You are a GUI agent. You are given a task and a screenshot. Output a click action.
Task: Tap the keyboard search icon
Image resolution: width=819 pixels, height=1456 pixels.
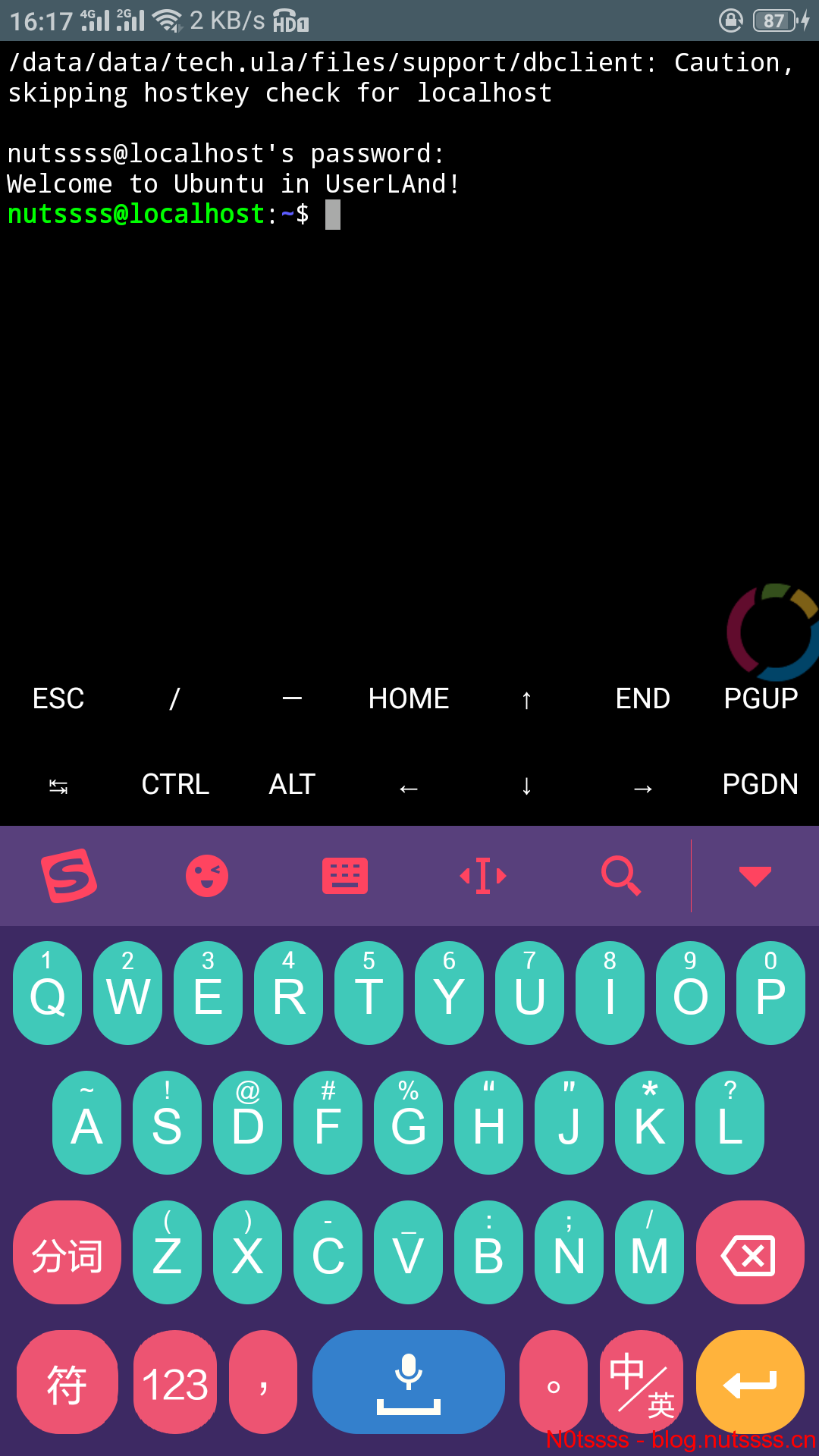(x=621, y=876)
